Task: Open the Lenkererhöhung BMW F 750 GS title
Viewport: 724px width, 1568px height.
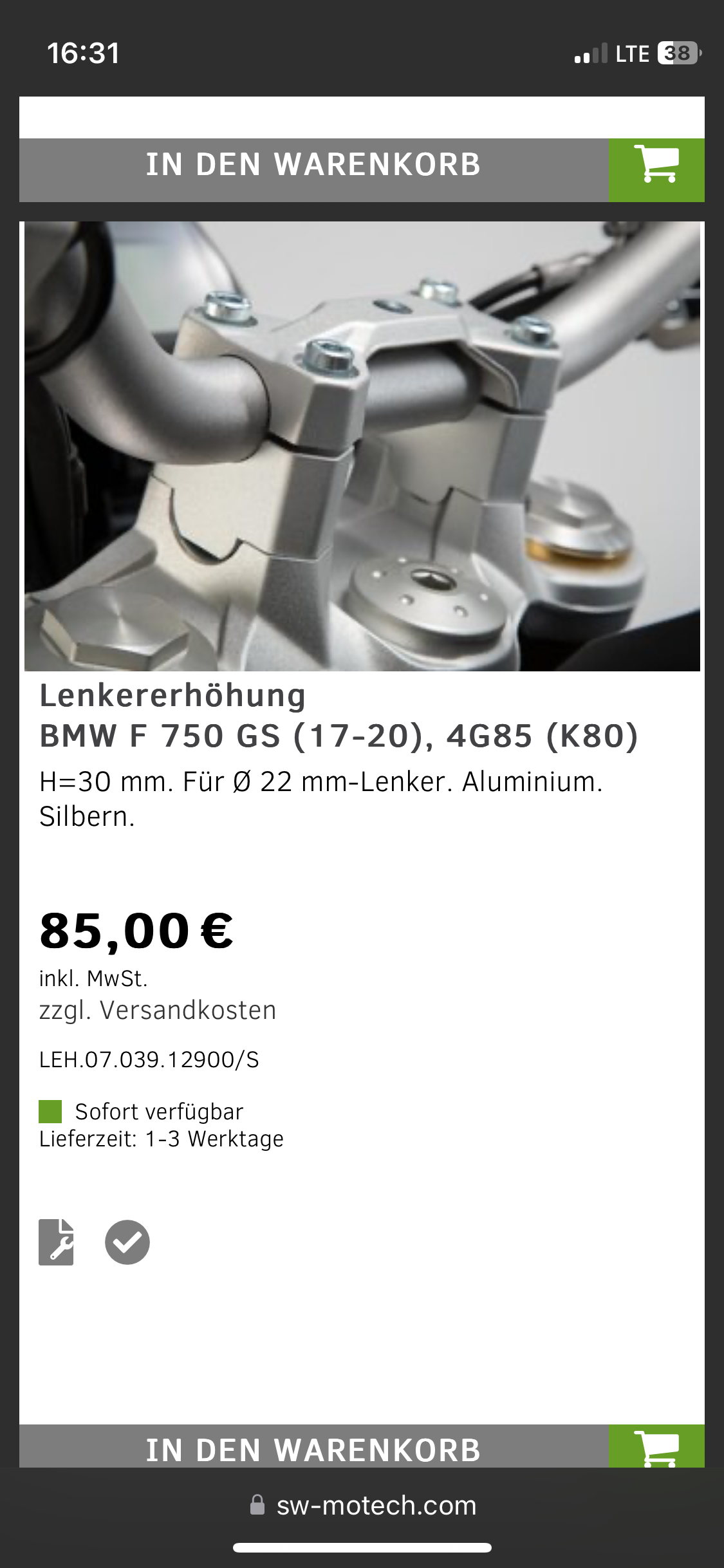Action: point(339,715)
